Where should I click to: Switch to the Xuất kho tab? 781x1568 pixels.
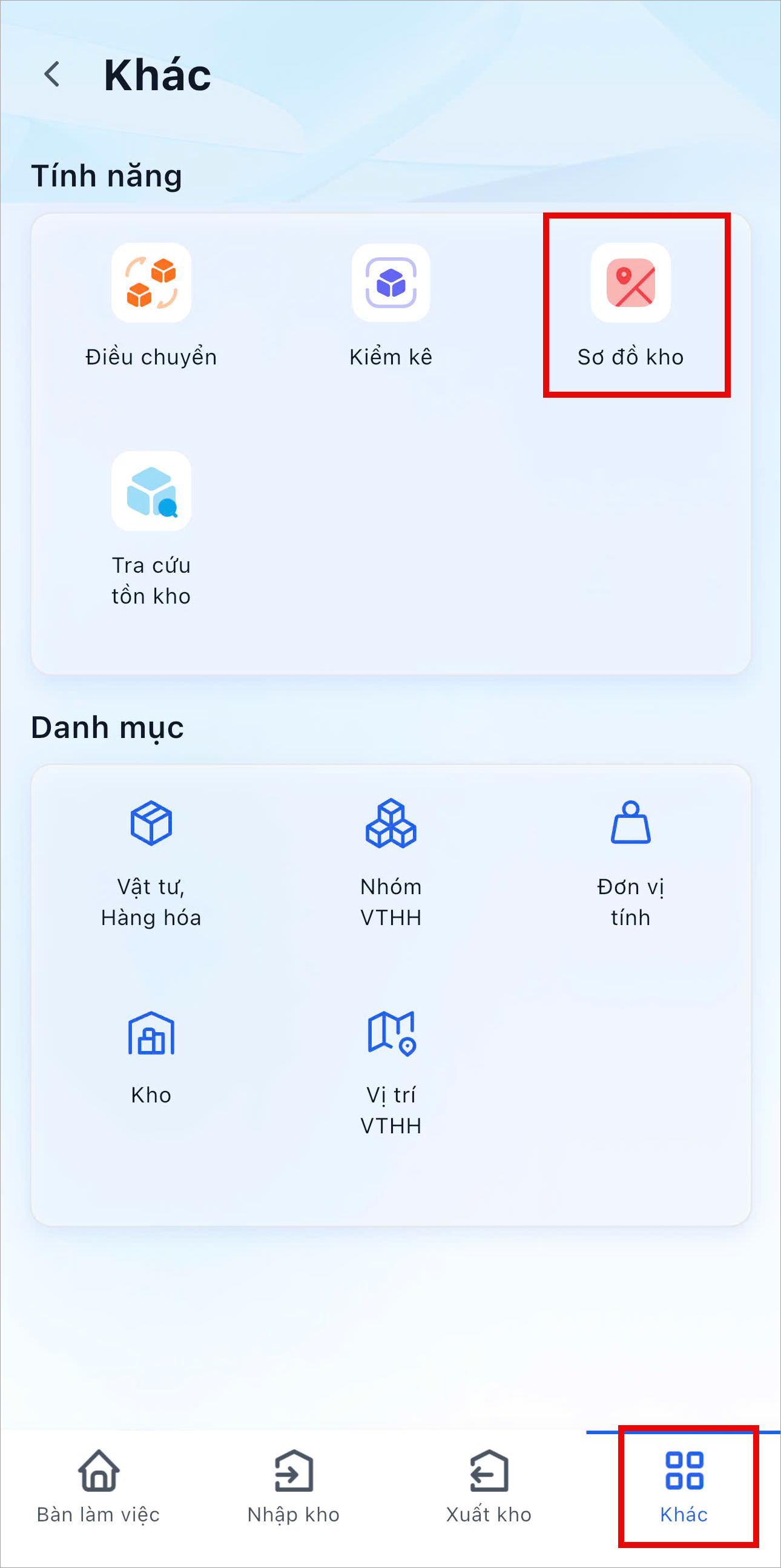point(488,1485)
